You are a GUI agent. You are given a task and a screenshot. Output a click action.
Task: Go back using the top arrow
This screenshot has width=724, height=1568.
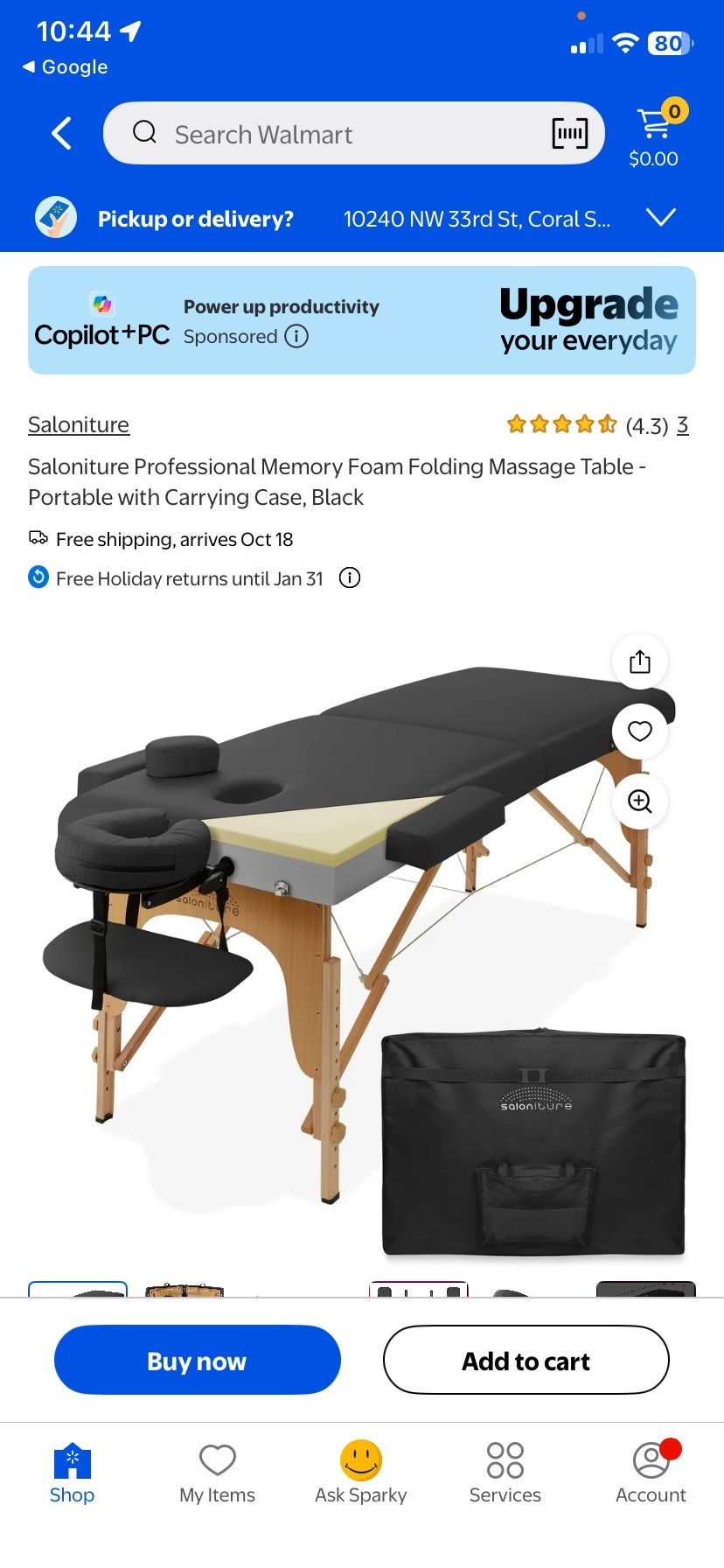pos(61,134)
